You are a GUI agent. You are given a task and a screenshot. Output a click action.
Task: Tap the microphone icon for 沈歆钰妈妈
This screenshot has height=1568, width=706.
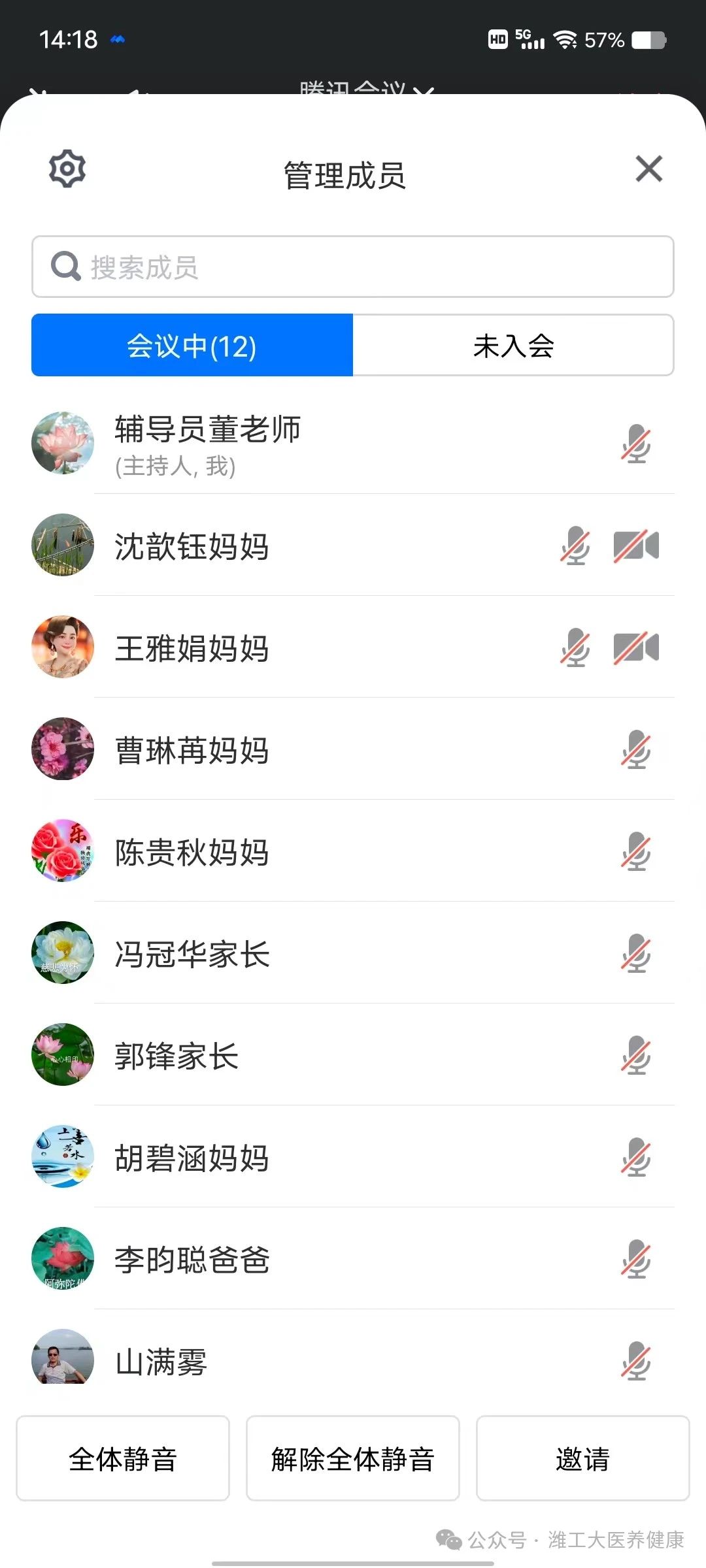[x=575, y=546]
